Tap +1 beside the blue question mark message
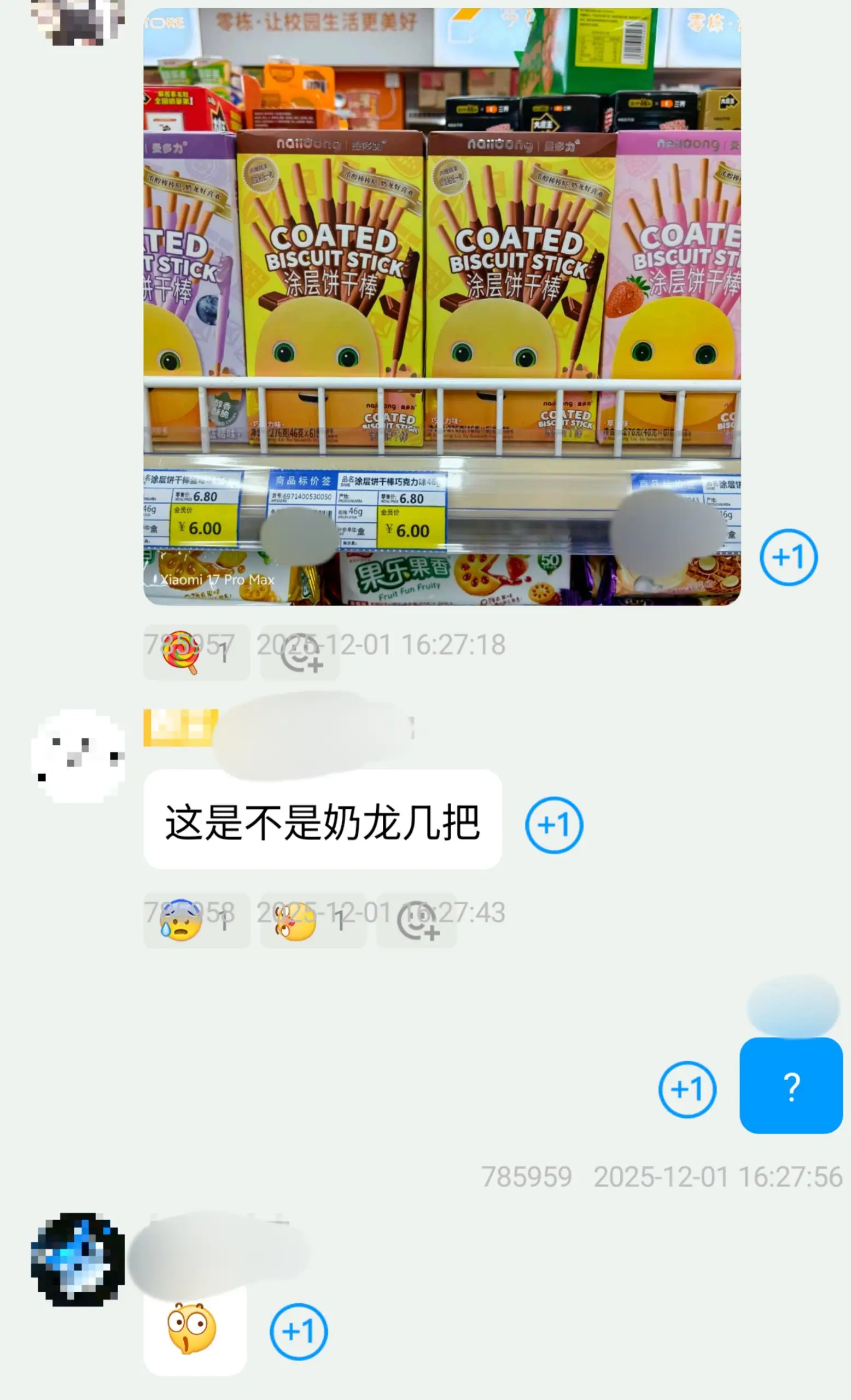This screenshot has height=1400, width=851. coord(687,1089)
